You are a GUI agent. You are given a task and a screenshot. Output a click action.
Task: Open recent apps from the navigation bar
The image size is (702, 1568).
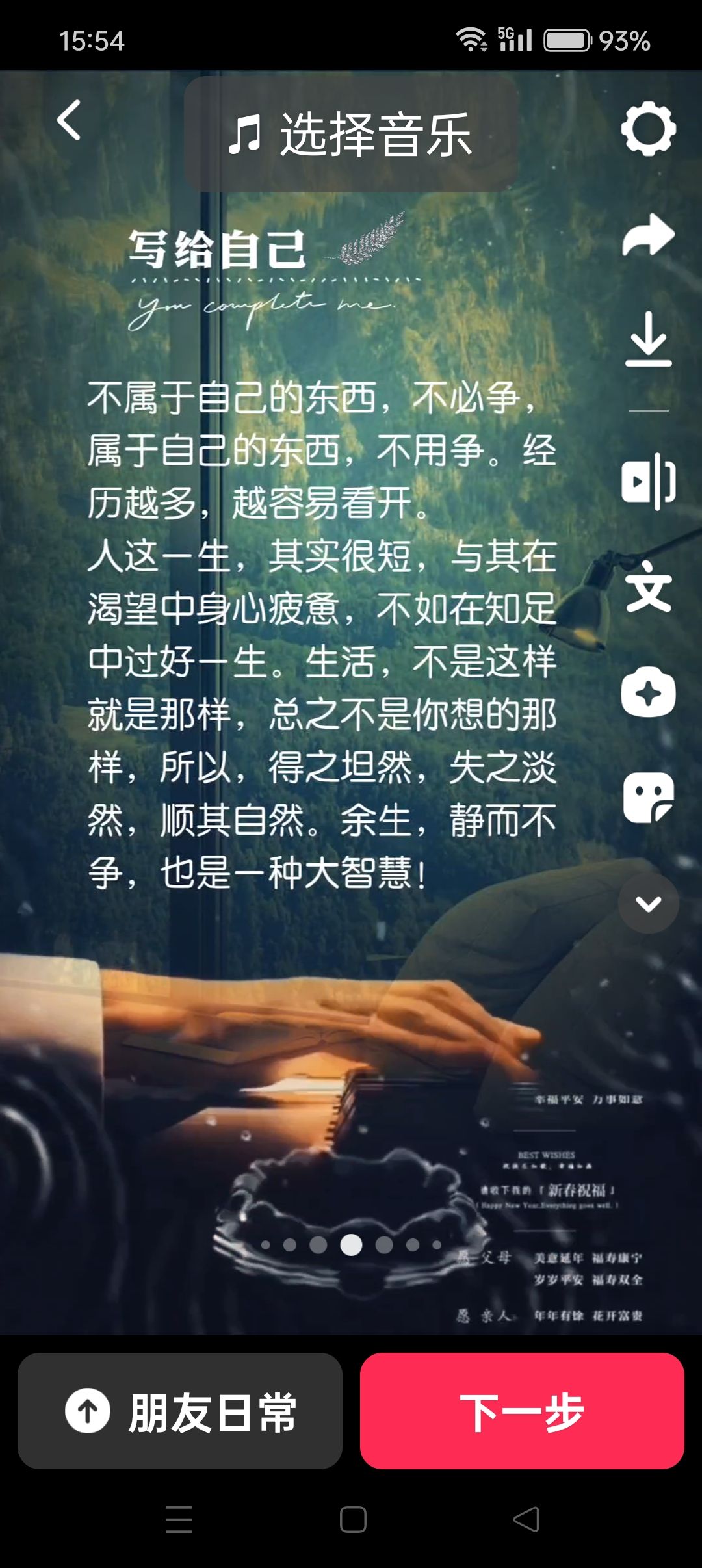179,1519
